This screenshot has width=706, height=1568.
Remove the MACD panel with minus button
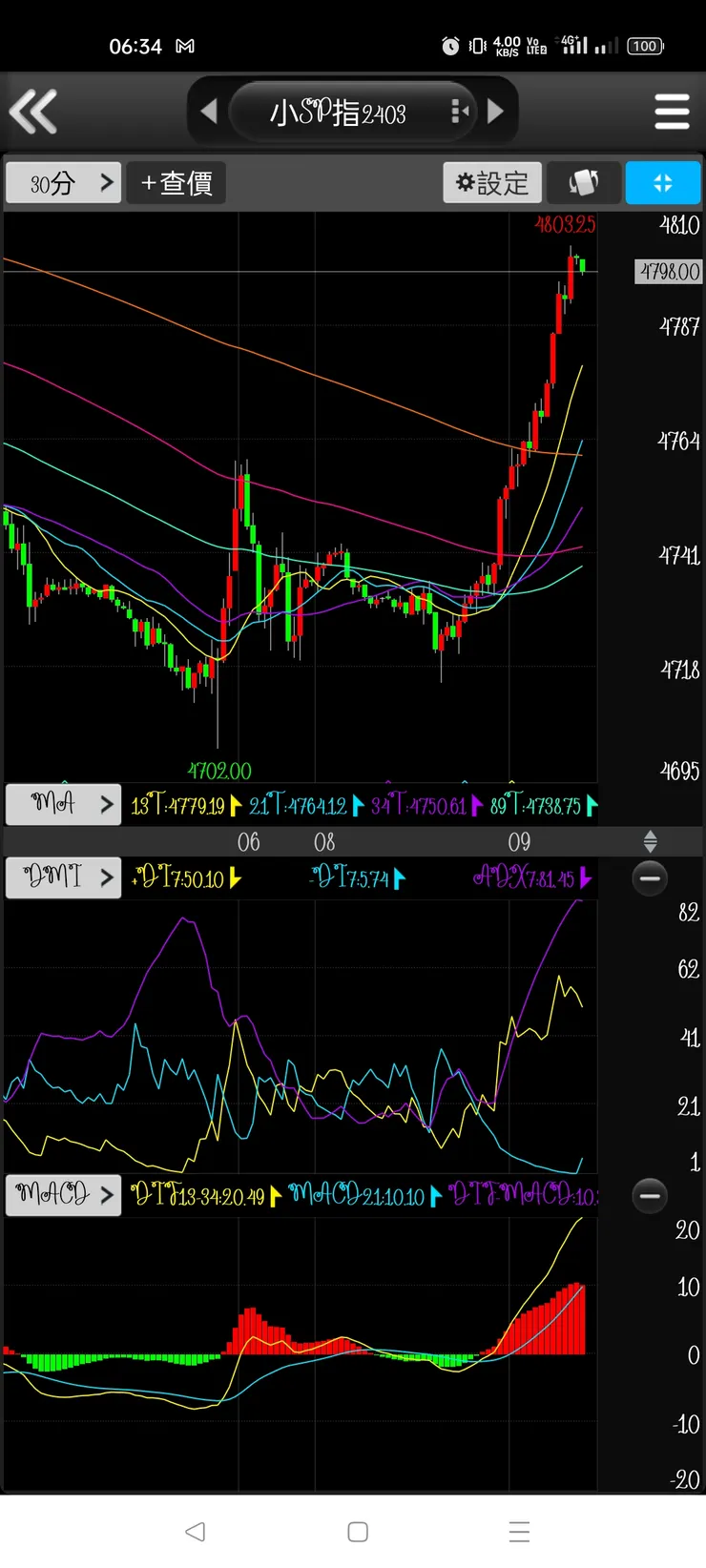click(x=650, y=1194)
